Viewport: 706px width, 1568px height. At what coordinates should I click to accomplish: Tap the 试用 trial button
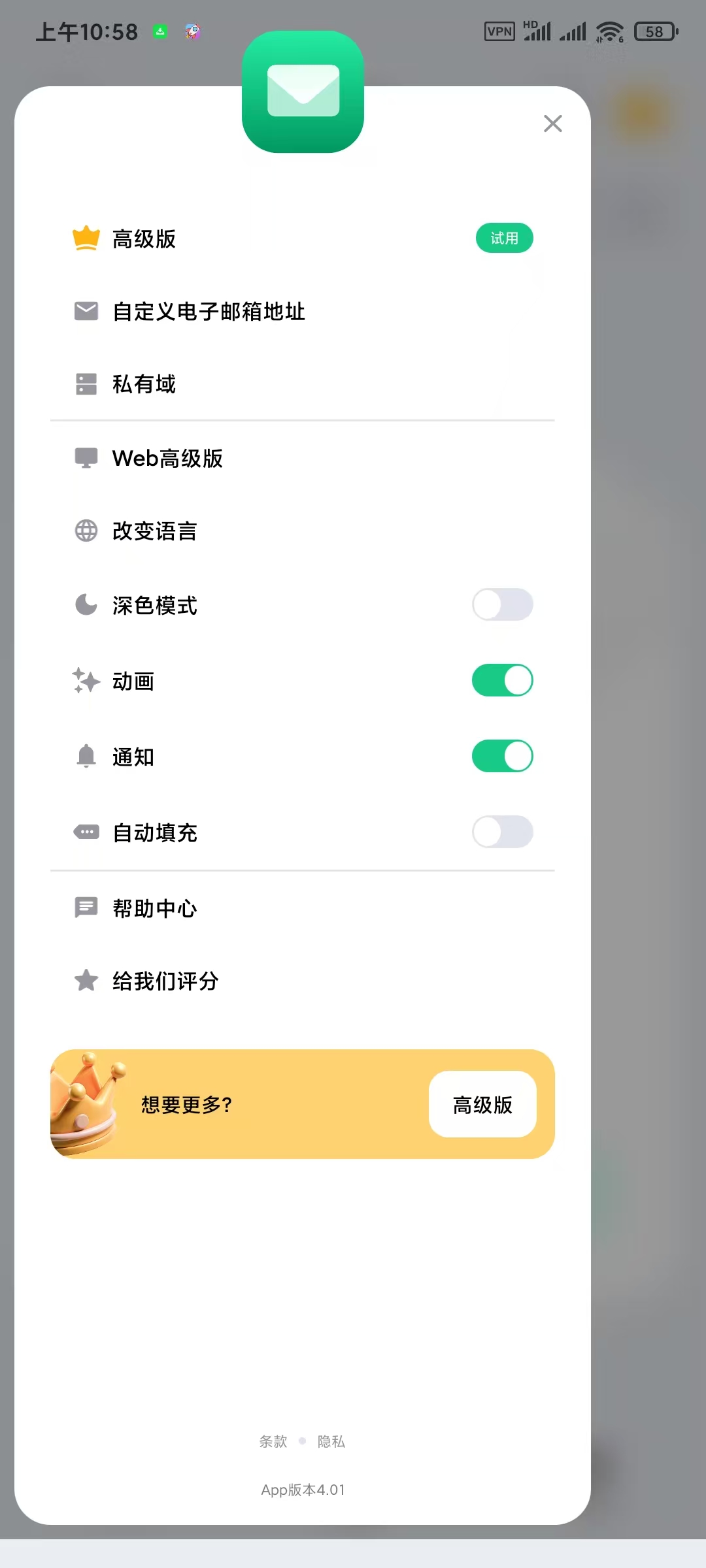(504, 238)
